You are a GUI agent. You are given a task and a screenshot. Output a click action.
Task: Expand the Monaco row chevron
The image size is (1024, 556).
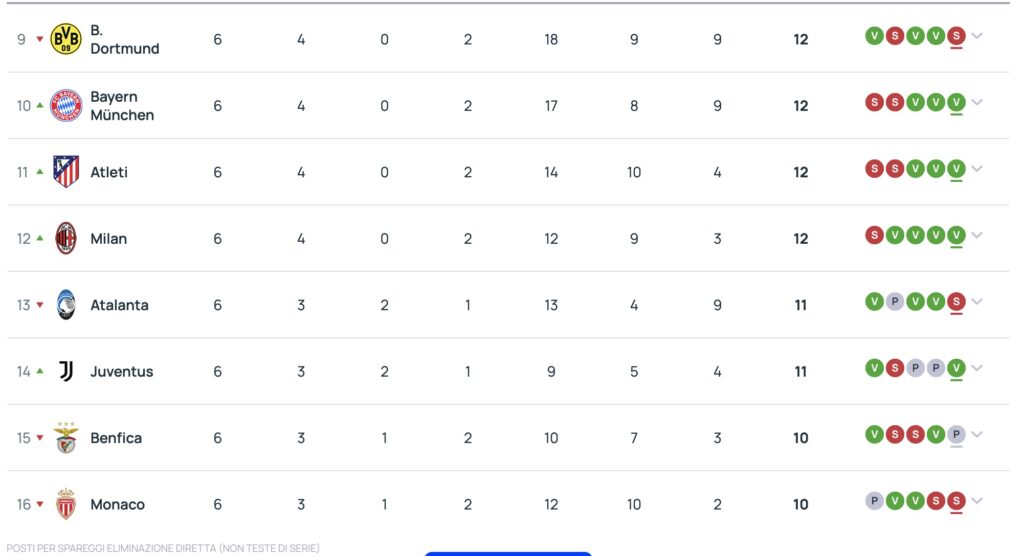[977, 501]
